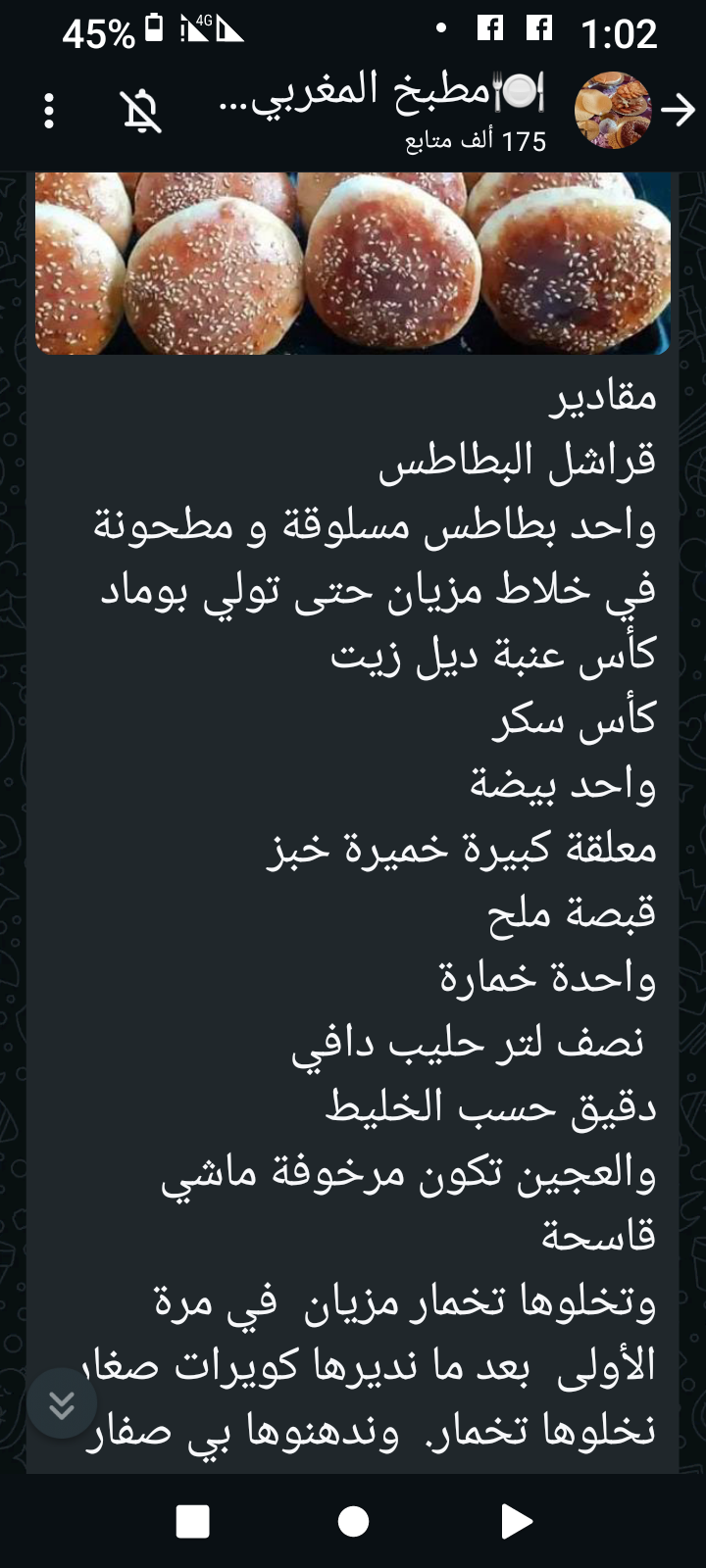Toggle the muted notifications bell

tap(141, 111)
